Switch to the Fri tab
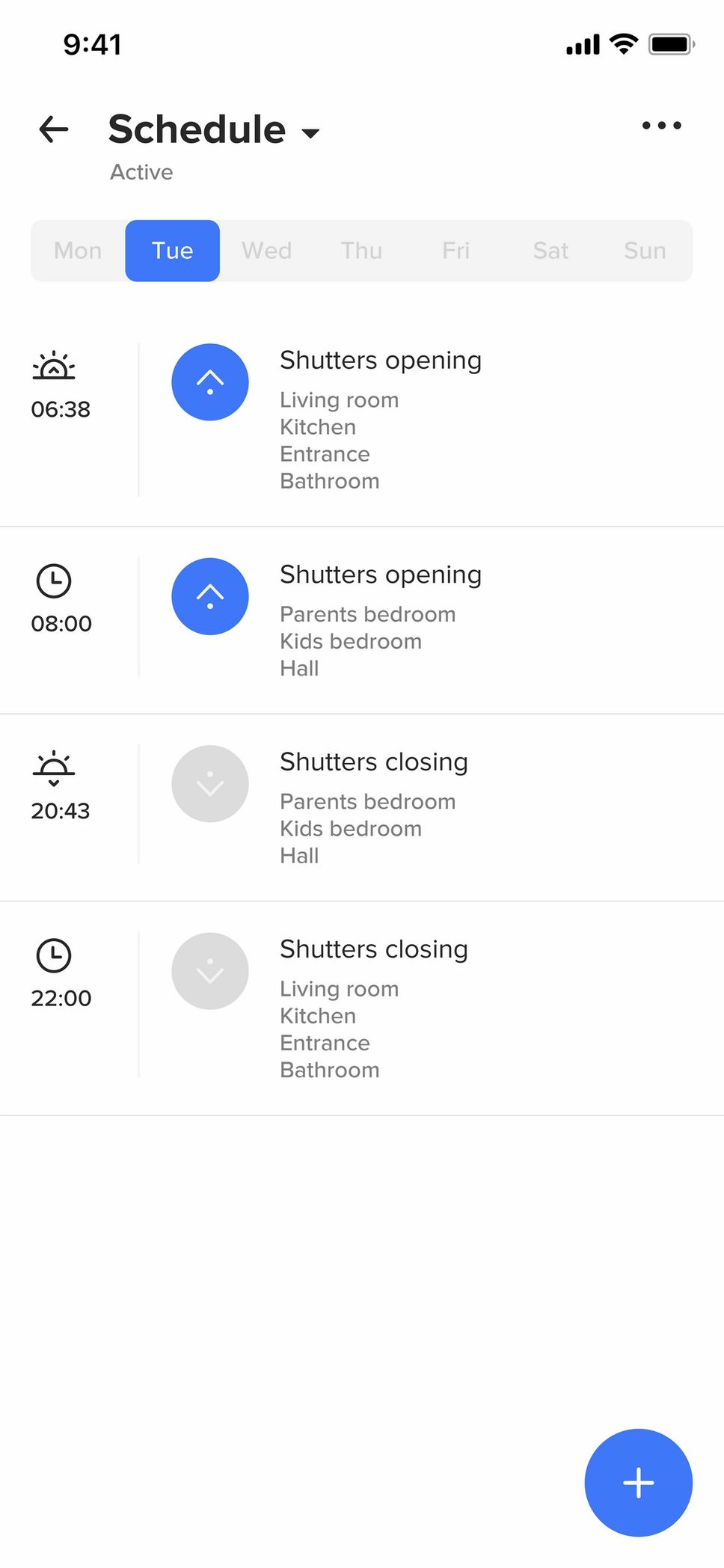The width and height of the screenshot is (724, 1568). pyautogui.click(x=456, y=251)
